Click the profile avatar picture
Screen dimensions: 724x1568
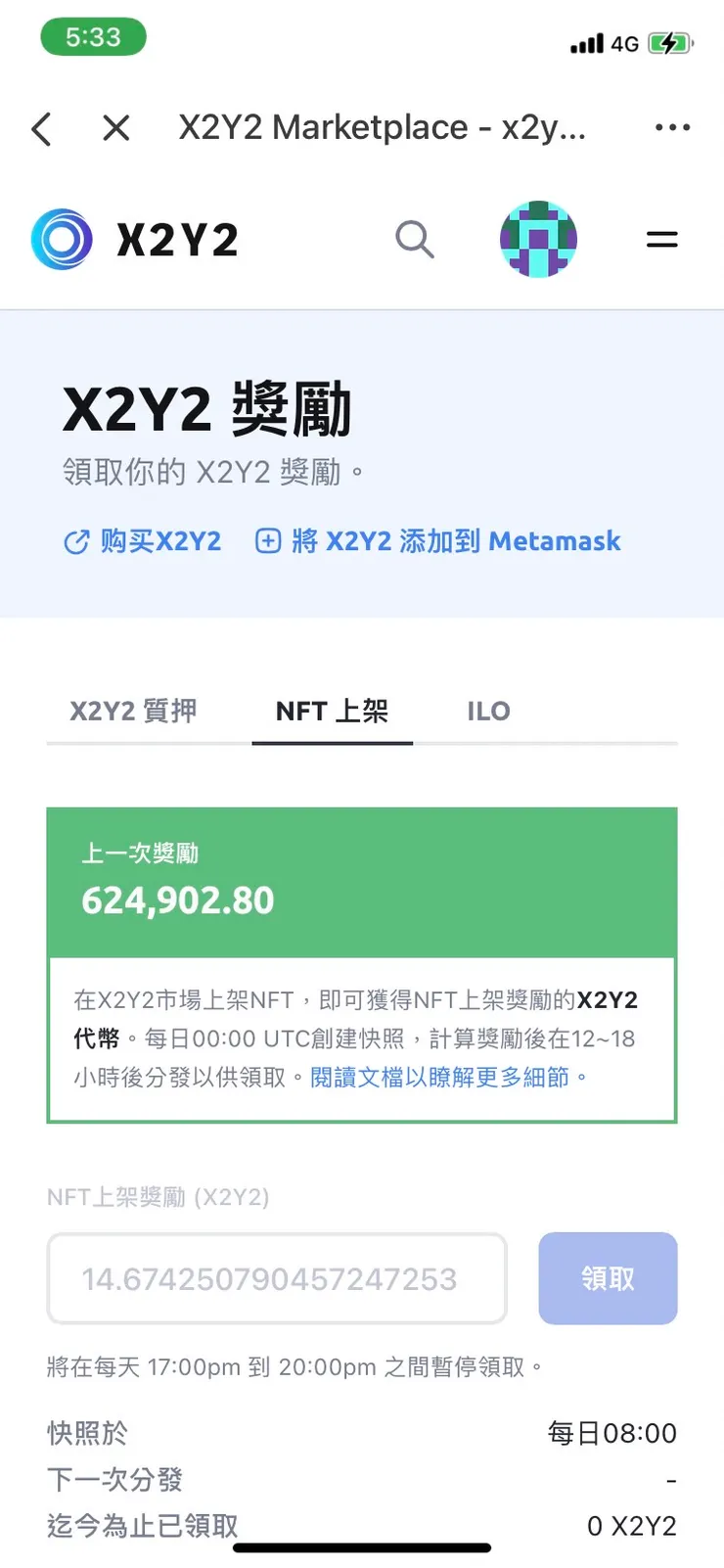pos(538,239)
